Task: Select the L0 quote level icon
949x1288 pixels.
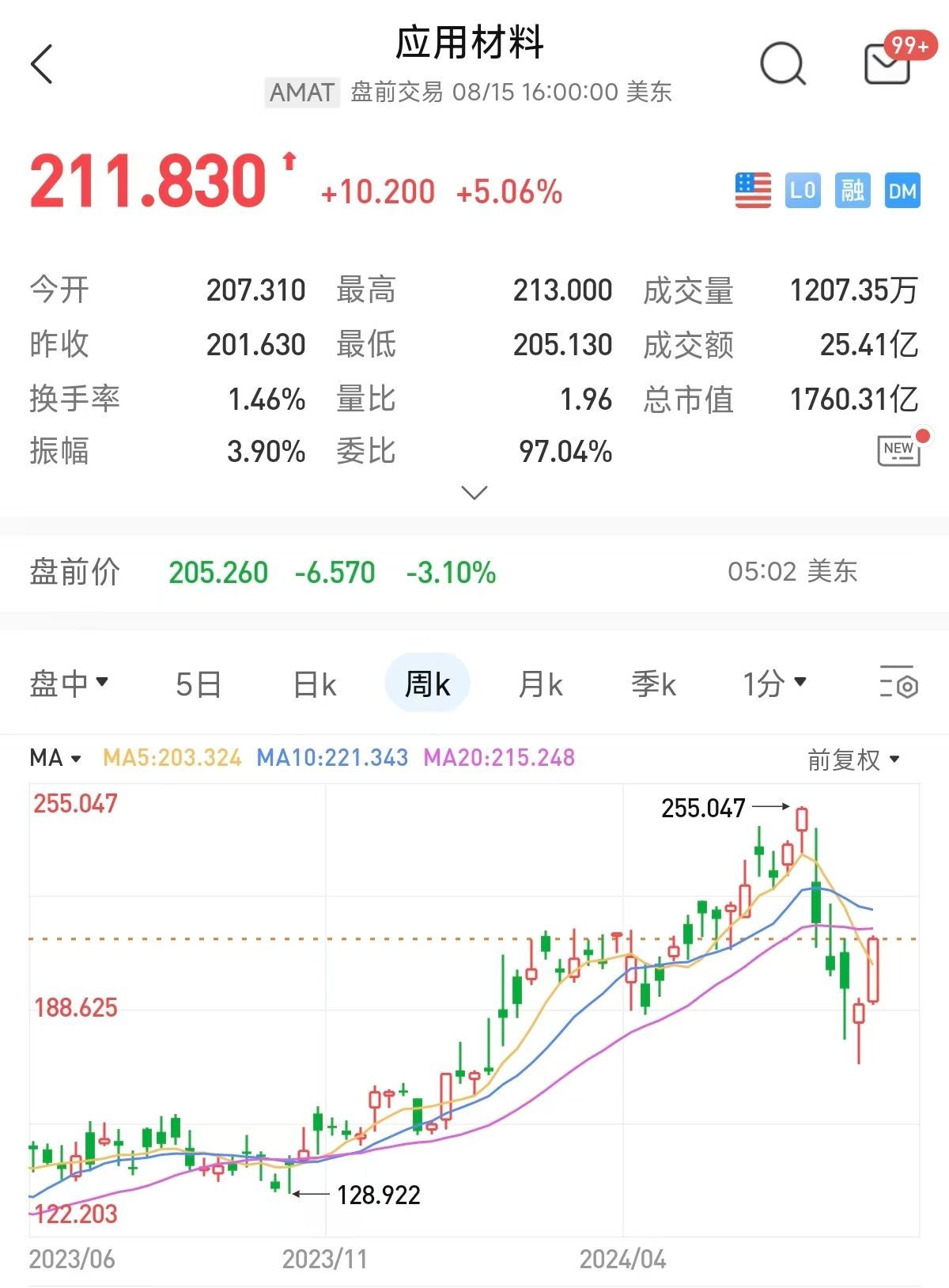Action: (804, 190)
